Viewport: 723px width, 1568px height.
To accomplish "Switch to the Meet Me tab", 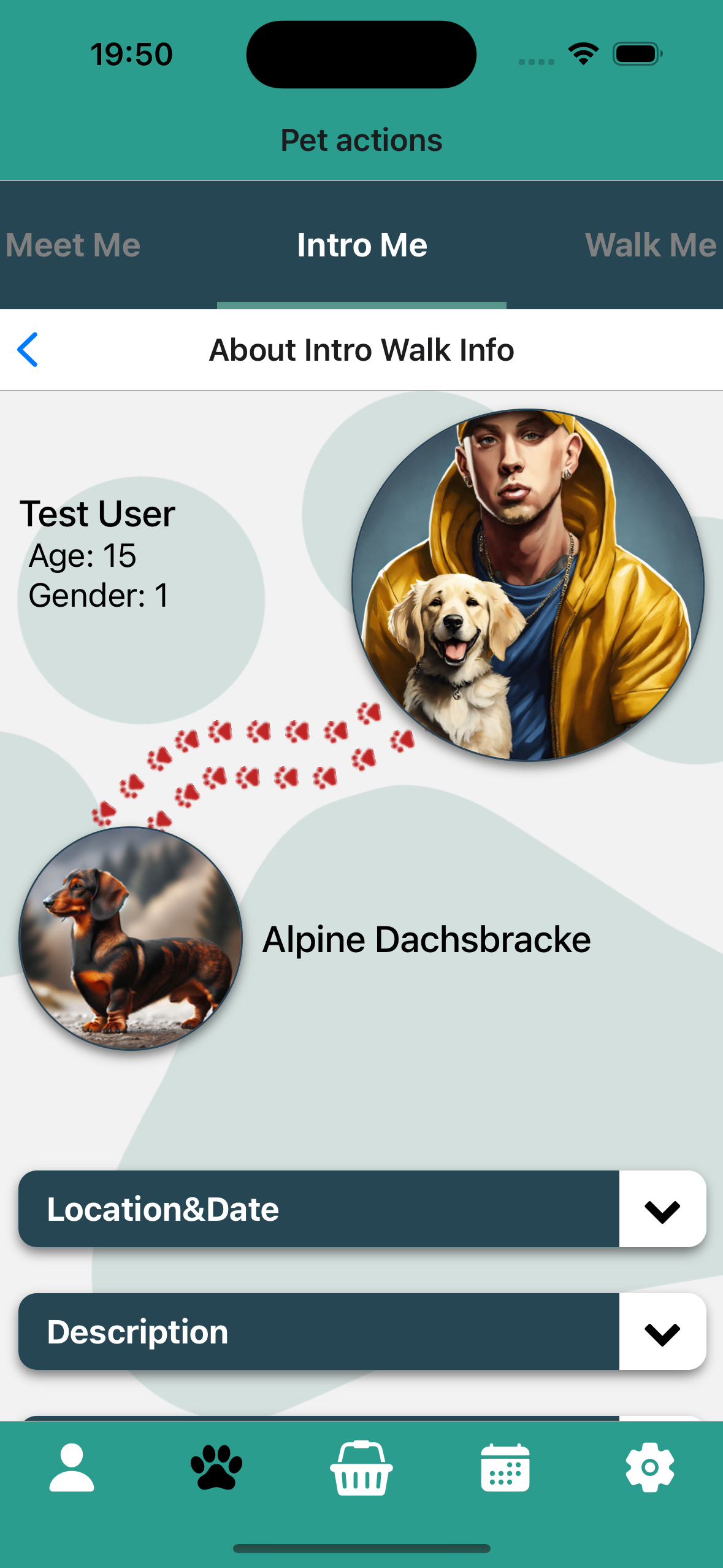I will tap(74, 245).
